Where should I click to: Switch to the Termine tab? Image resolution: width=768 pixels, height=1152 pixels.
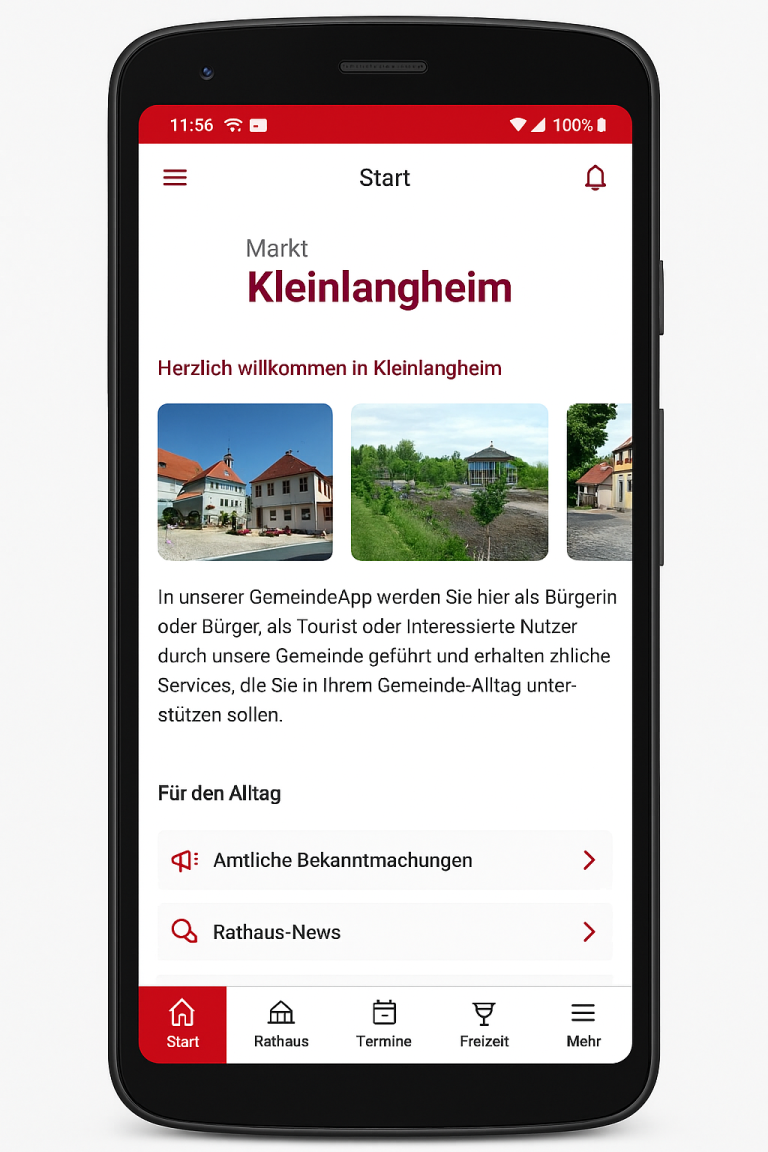click(x=384, y=1024)
